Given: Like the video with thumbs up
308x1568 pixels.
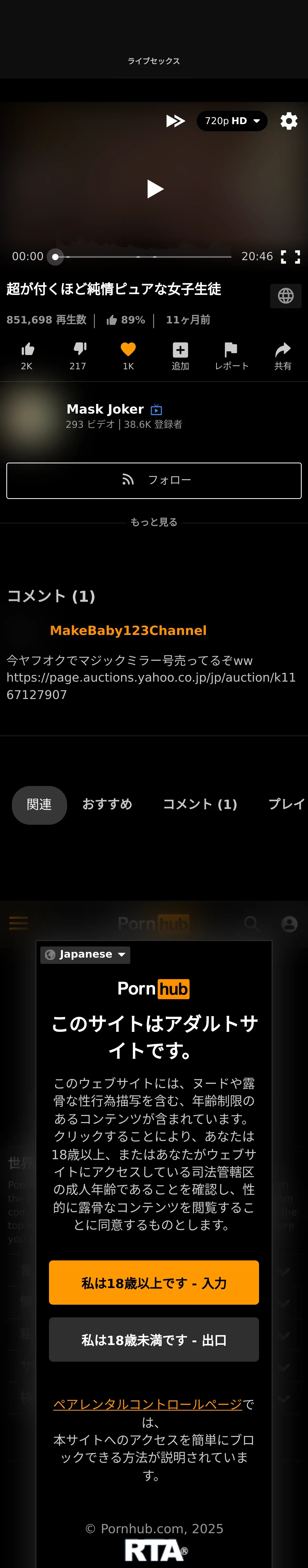Looking at the screenshot, I should (x=27, y=355).
